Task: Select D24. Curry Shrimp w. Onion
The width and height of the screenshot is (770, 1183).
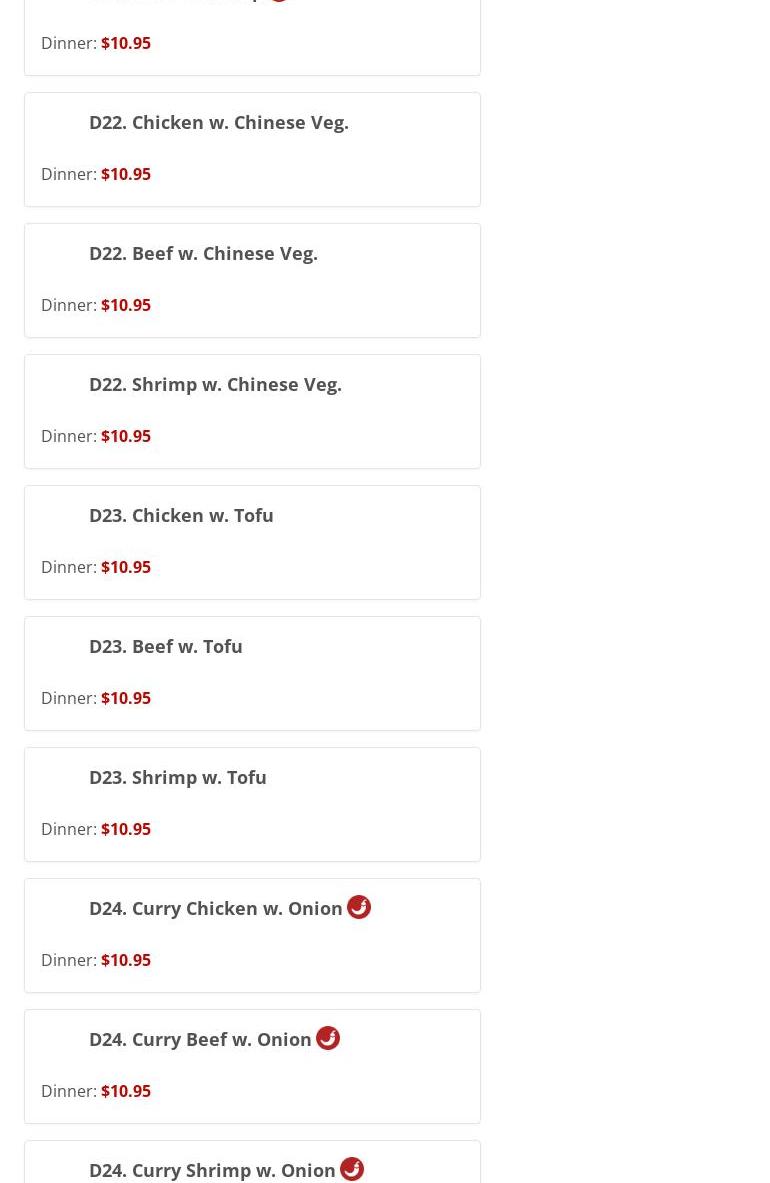Action: [x=212, y=1169]
